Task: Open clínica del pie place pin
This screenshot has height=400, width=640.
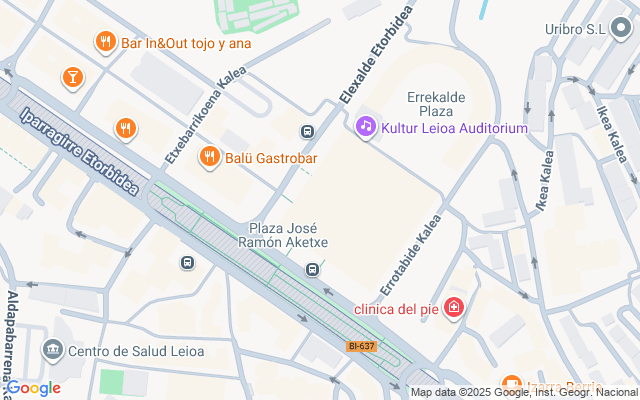Action: point(454,308)
